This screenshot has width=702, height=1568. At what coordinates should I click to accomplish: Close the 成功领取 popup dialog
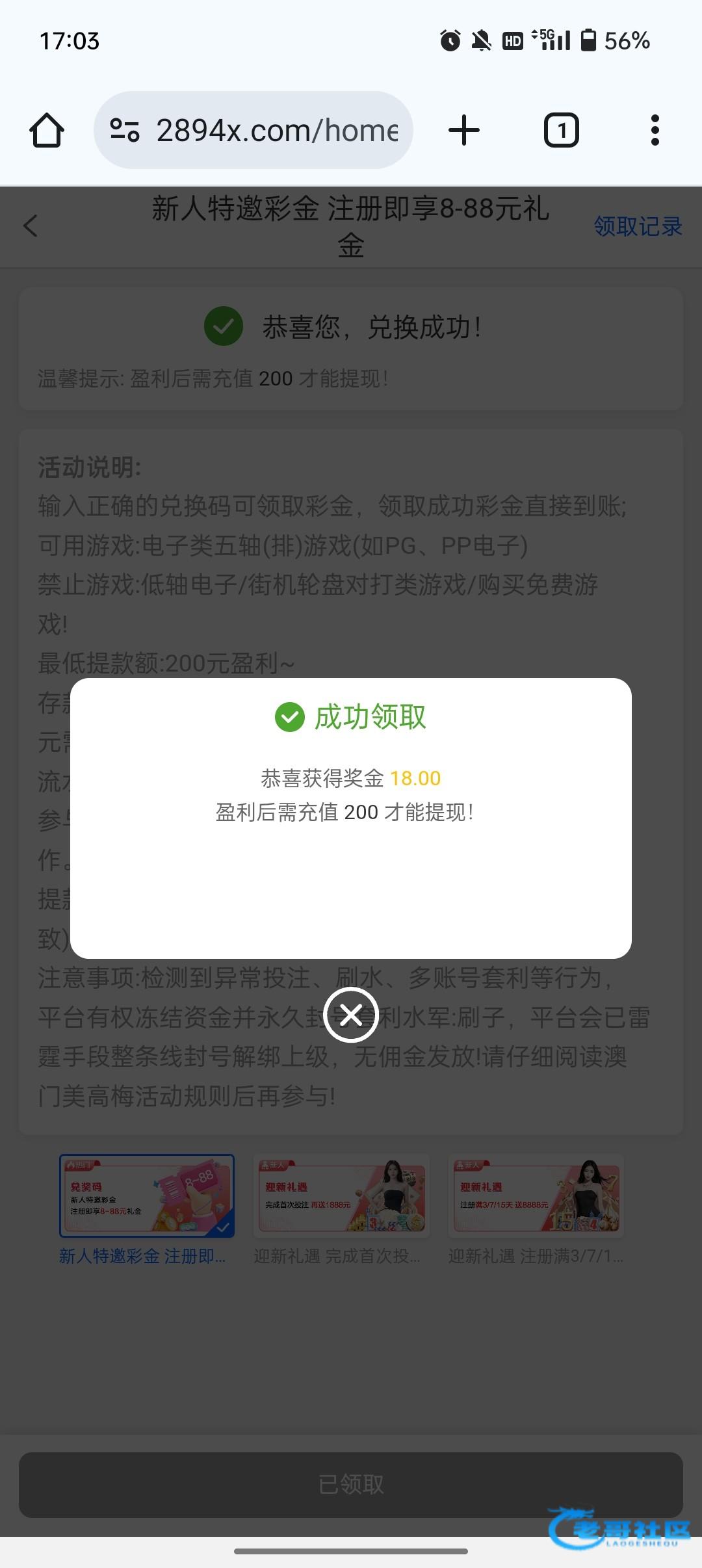(x=351, y=1014)
